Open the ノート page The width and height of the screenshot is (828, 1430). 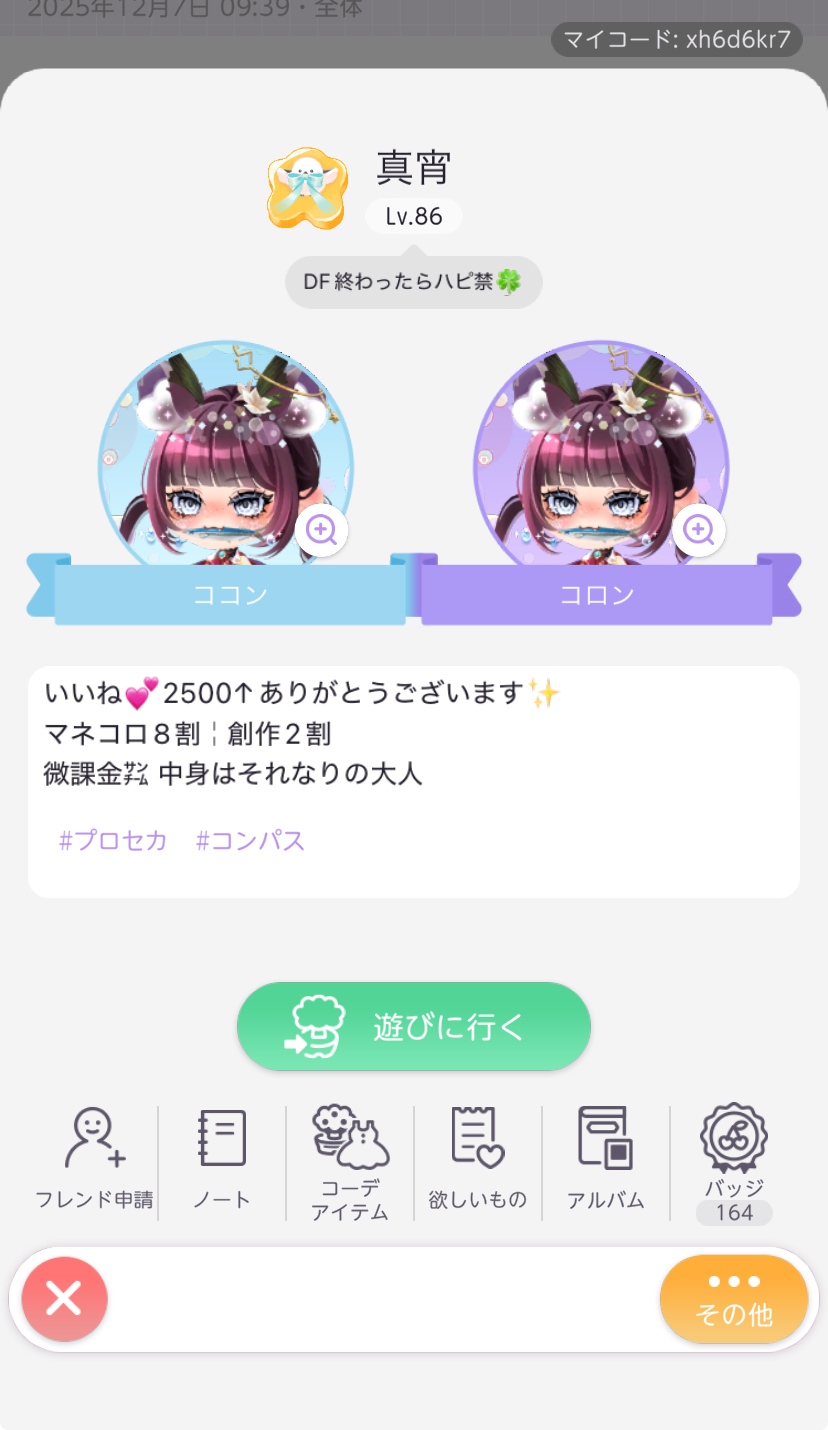click(222, 1158)
